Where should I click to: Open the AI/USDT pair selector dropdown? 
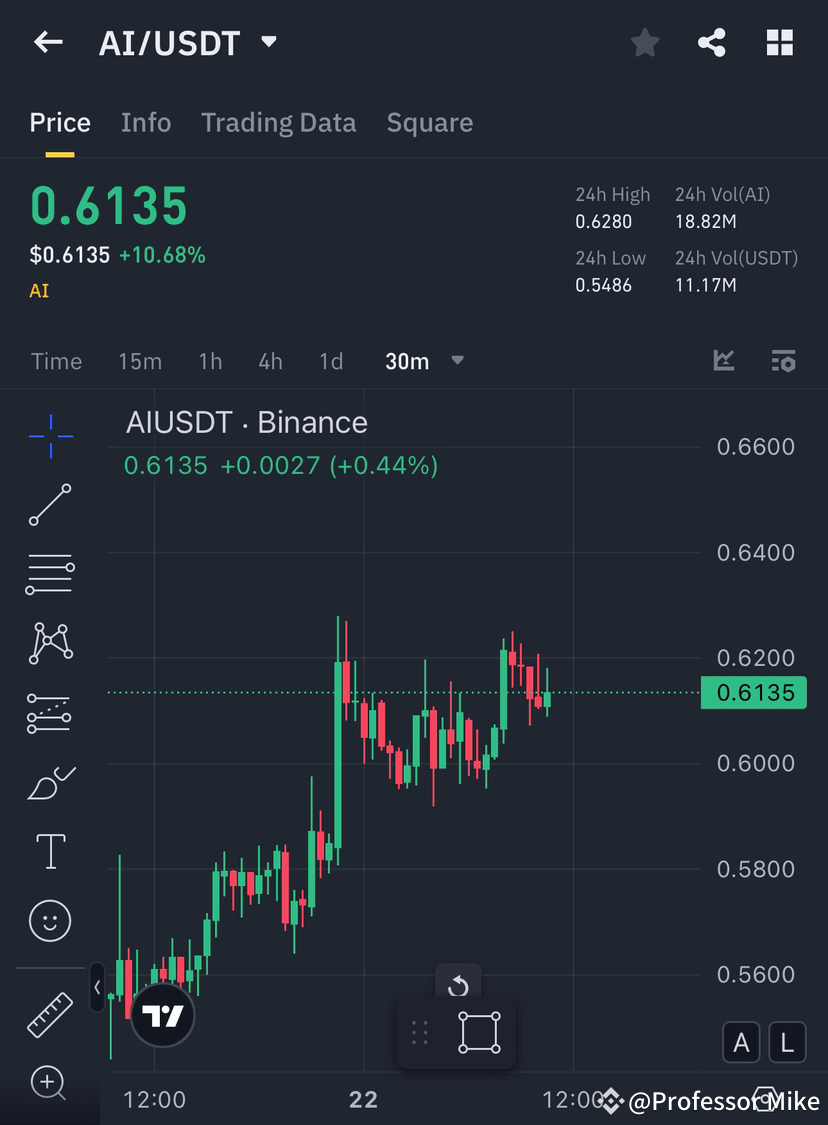click(x=268, y=42)
